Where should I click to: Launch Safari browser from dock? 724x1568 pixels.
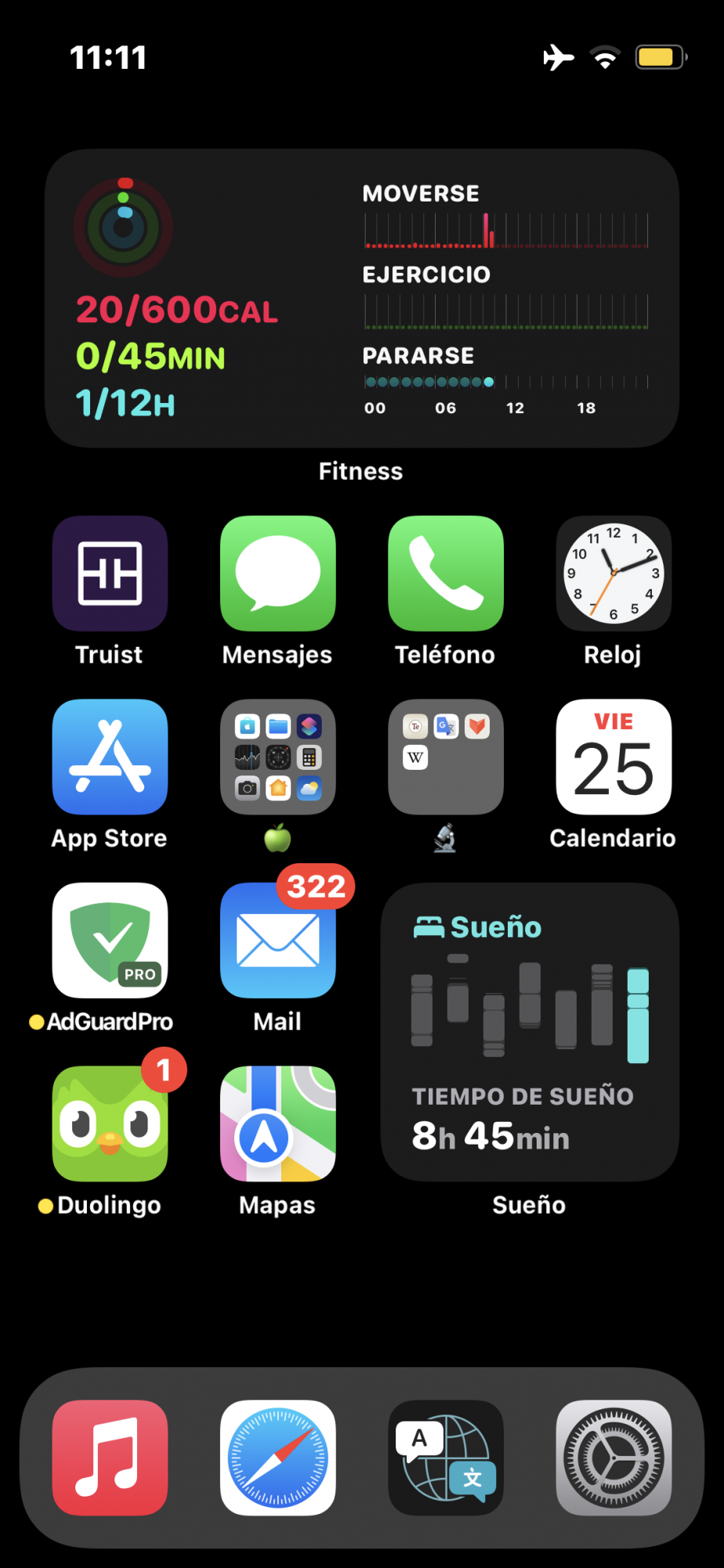277,1458
